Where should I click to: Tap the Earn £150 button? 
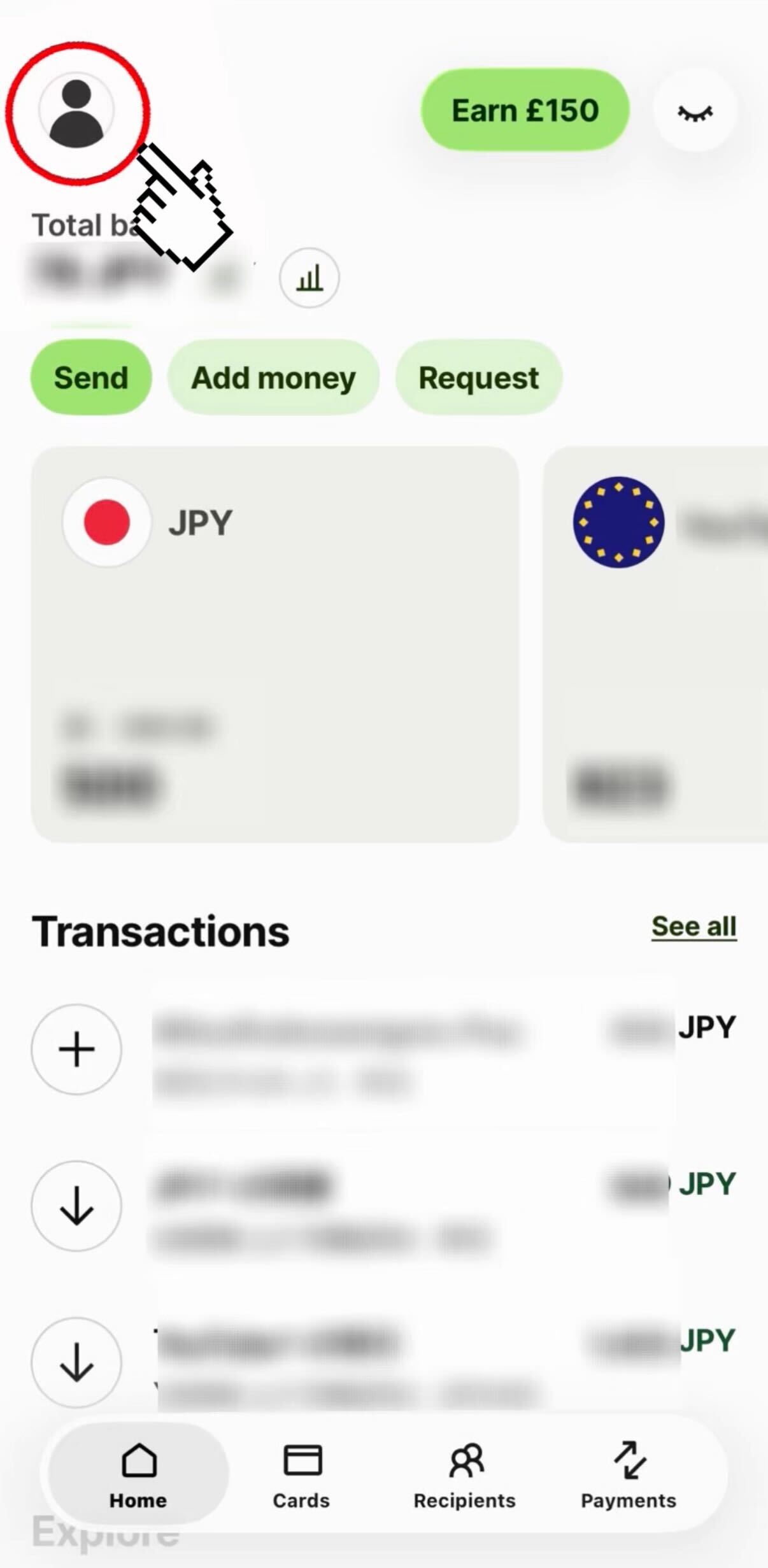525,110
